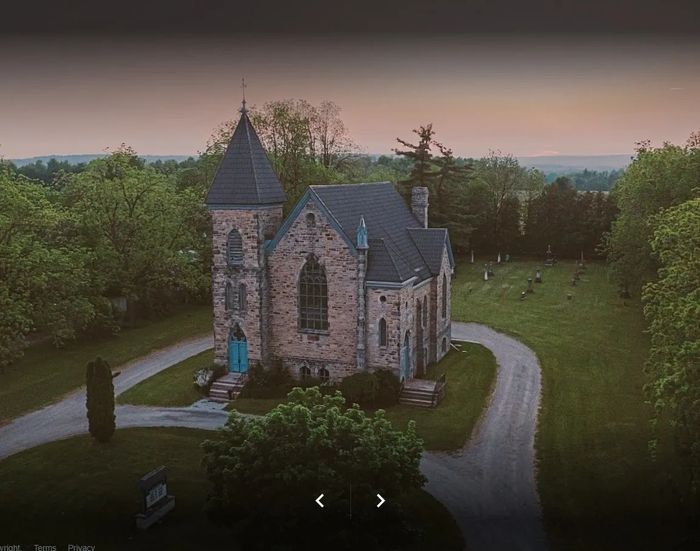Advance to the next photo
700x551 pixels.
[x=380, y=501]
